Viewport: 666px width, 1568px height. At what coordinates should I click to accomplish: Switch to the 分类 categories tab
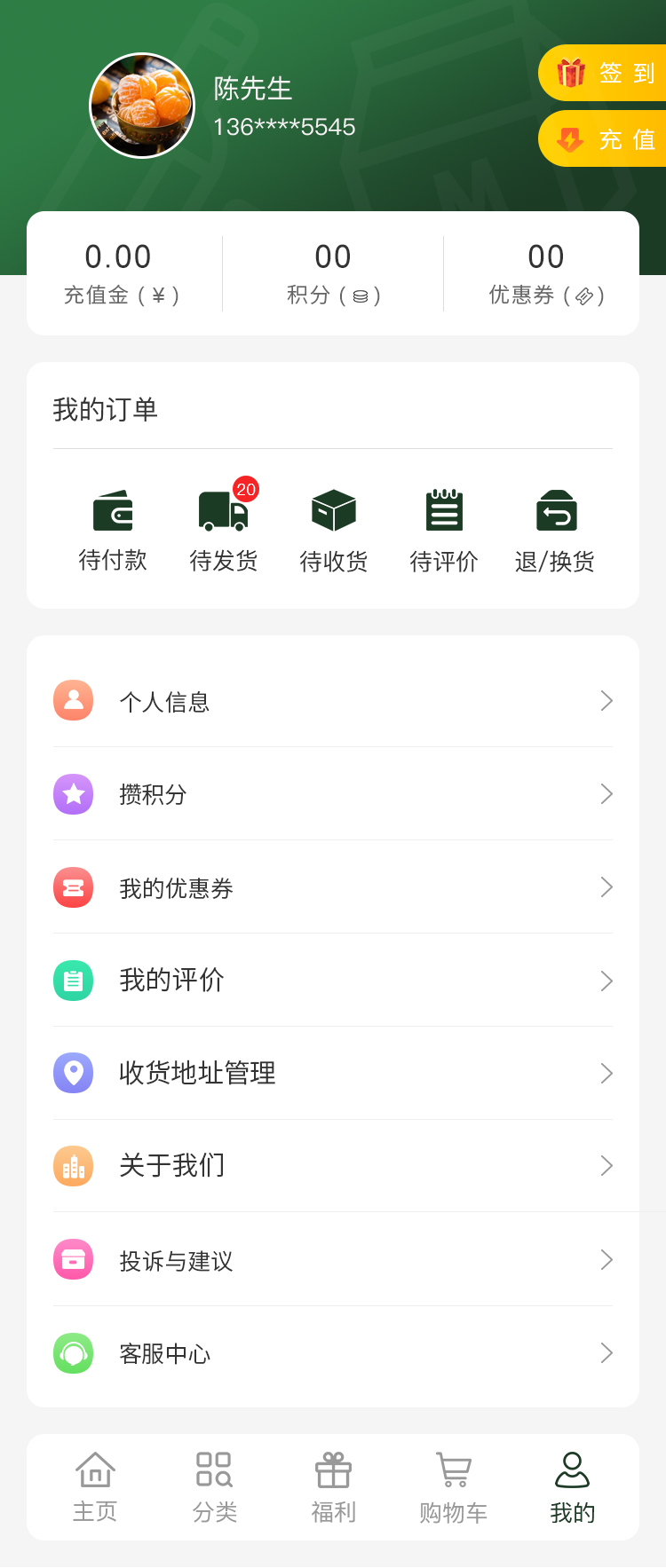[214, 1487]
